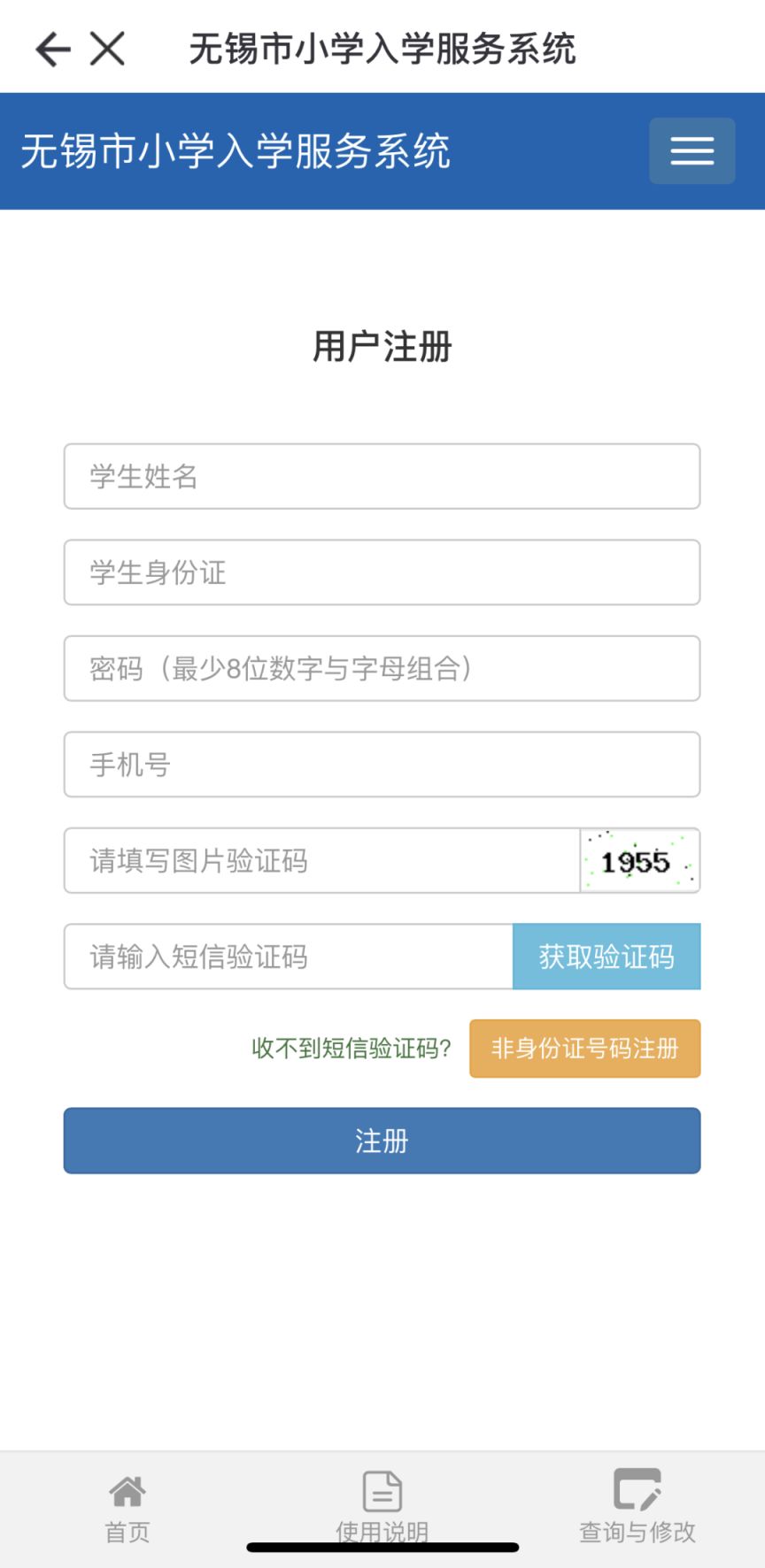Submit with the 注册 button
The image size is (765, 1568).
coord(382,1141)
